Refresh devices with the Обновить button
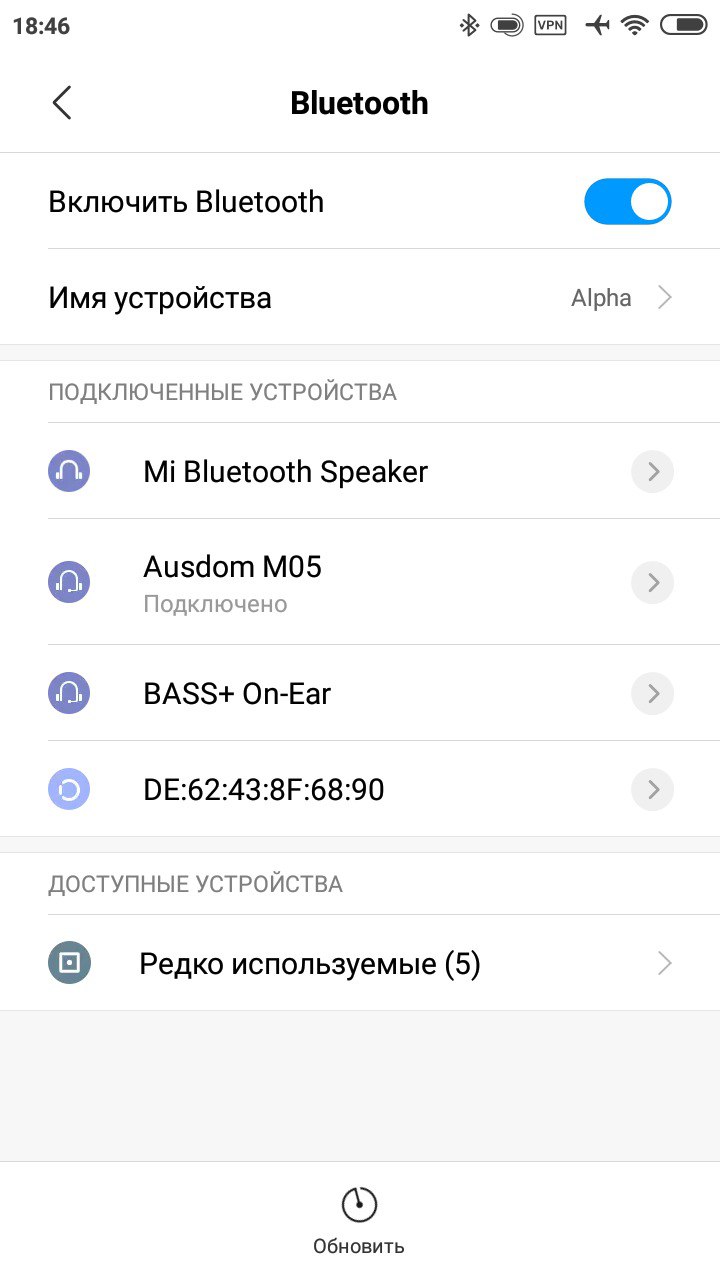 (x=359, y=1220)
